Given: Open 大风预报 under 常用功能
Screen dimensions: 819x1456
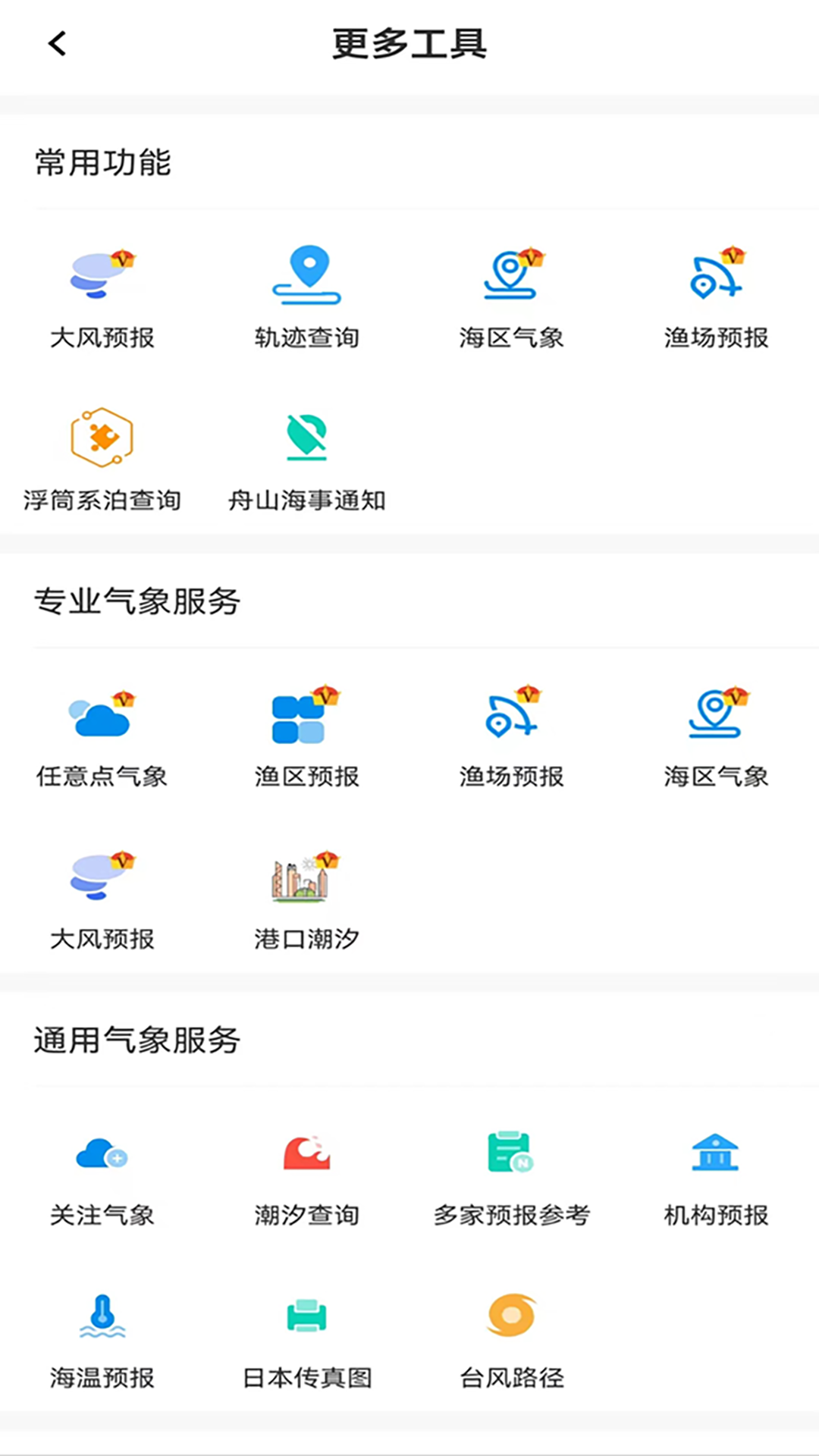Looking at the screenshot, I should (x=102, y=296).
